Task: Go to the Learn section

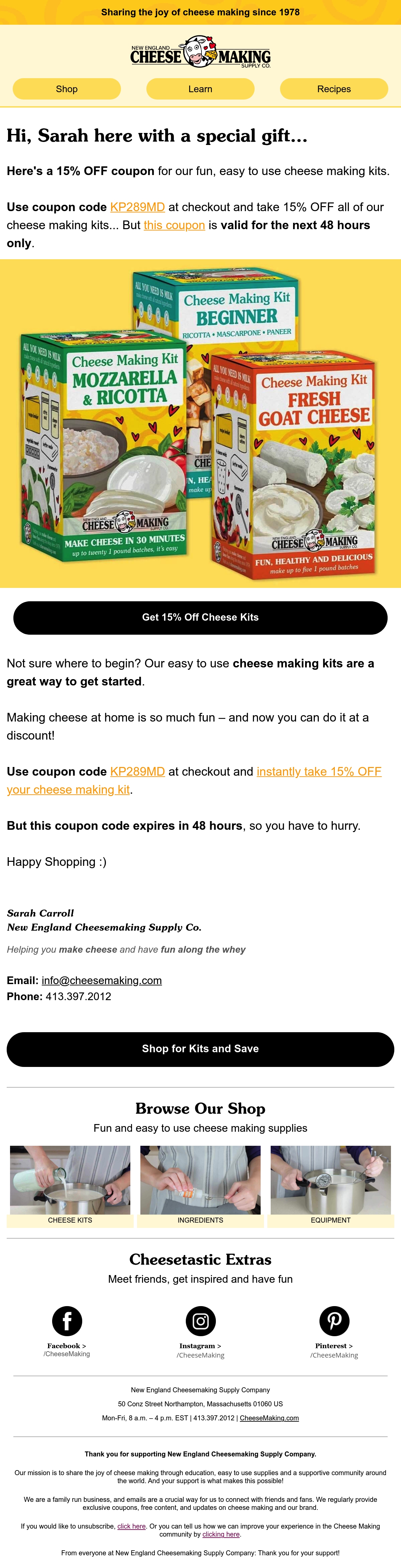Action: click(200, 89)
